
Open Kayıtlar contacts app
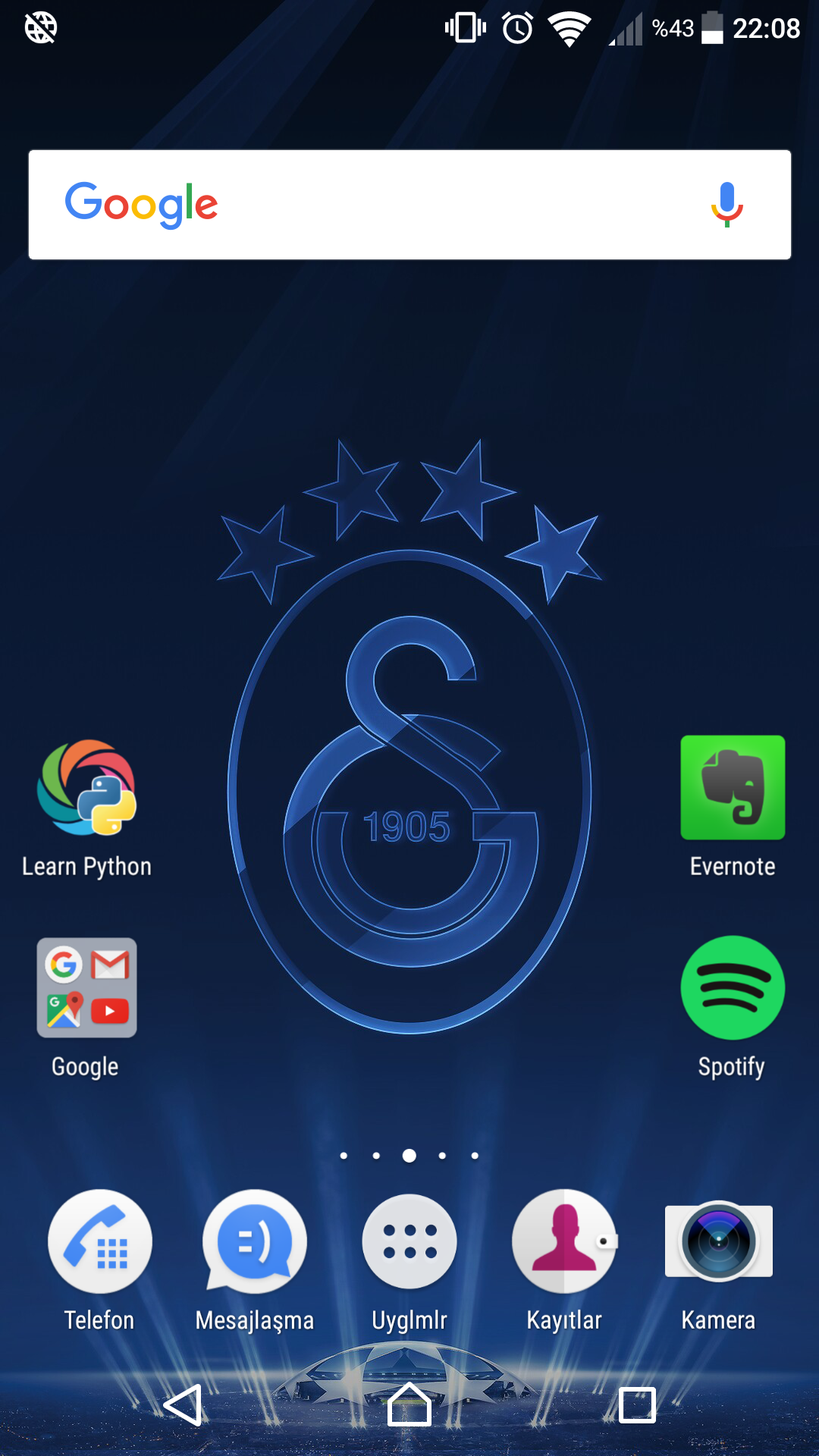564,1241
